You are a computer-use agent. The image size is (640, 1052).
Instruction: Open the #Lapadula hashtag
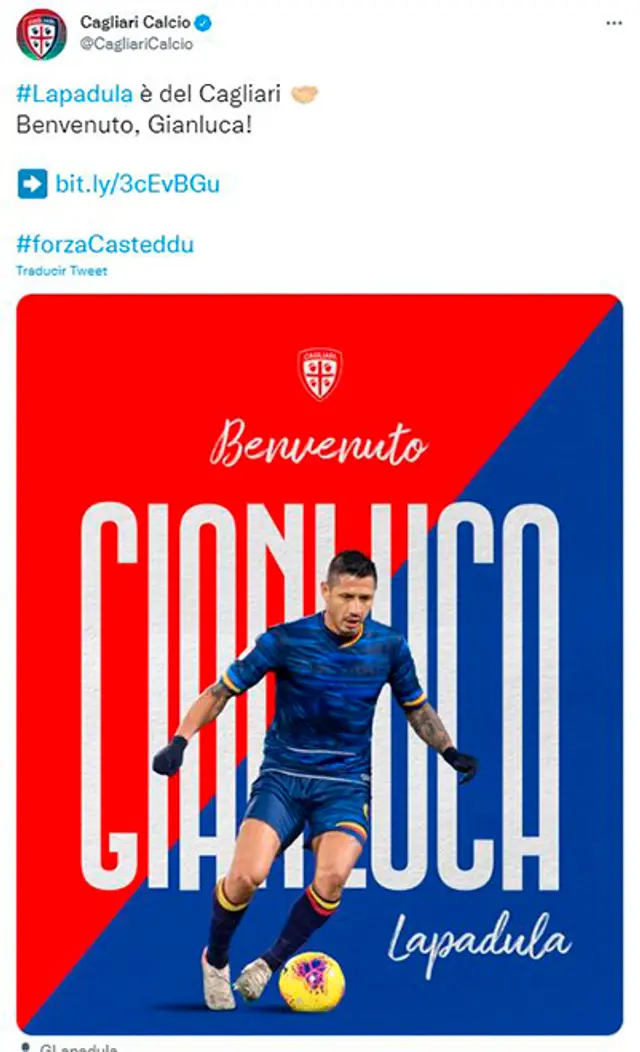tap(74, 95)
